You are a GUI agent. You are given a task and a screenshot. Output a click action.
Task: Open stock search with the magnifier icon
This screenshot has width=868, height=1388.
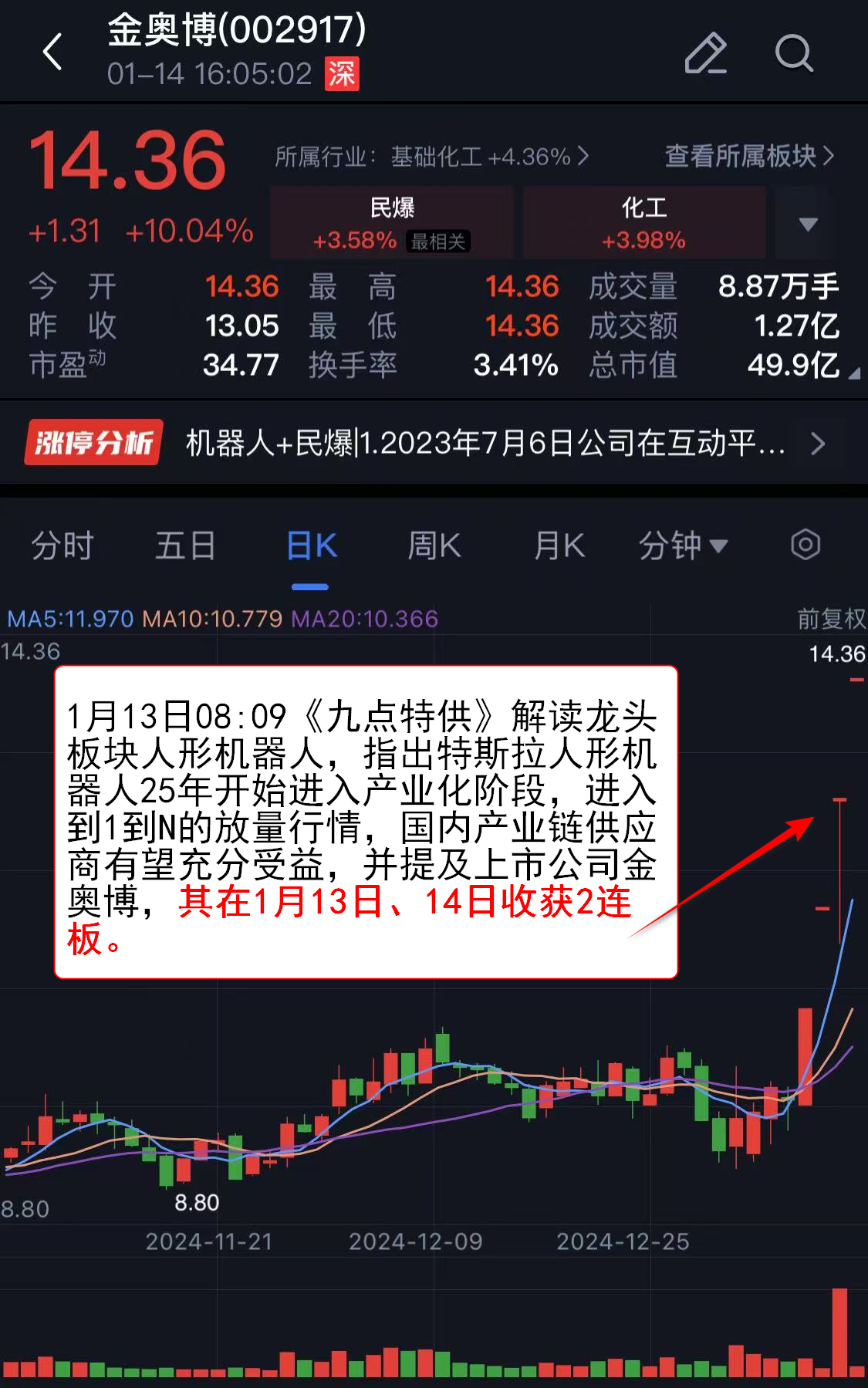click(793, 52)
